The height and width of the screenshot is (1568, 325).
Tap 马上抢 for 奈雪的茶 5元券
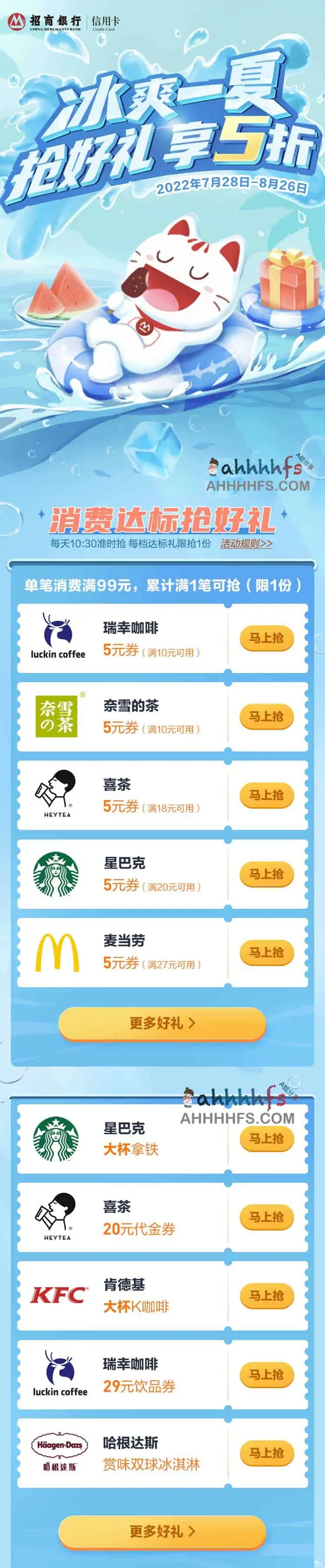coord(266,716)
